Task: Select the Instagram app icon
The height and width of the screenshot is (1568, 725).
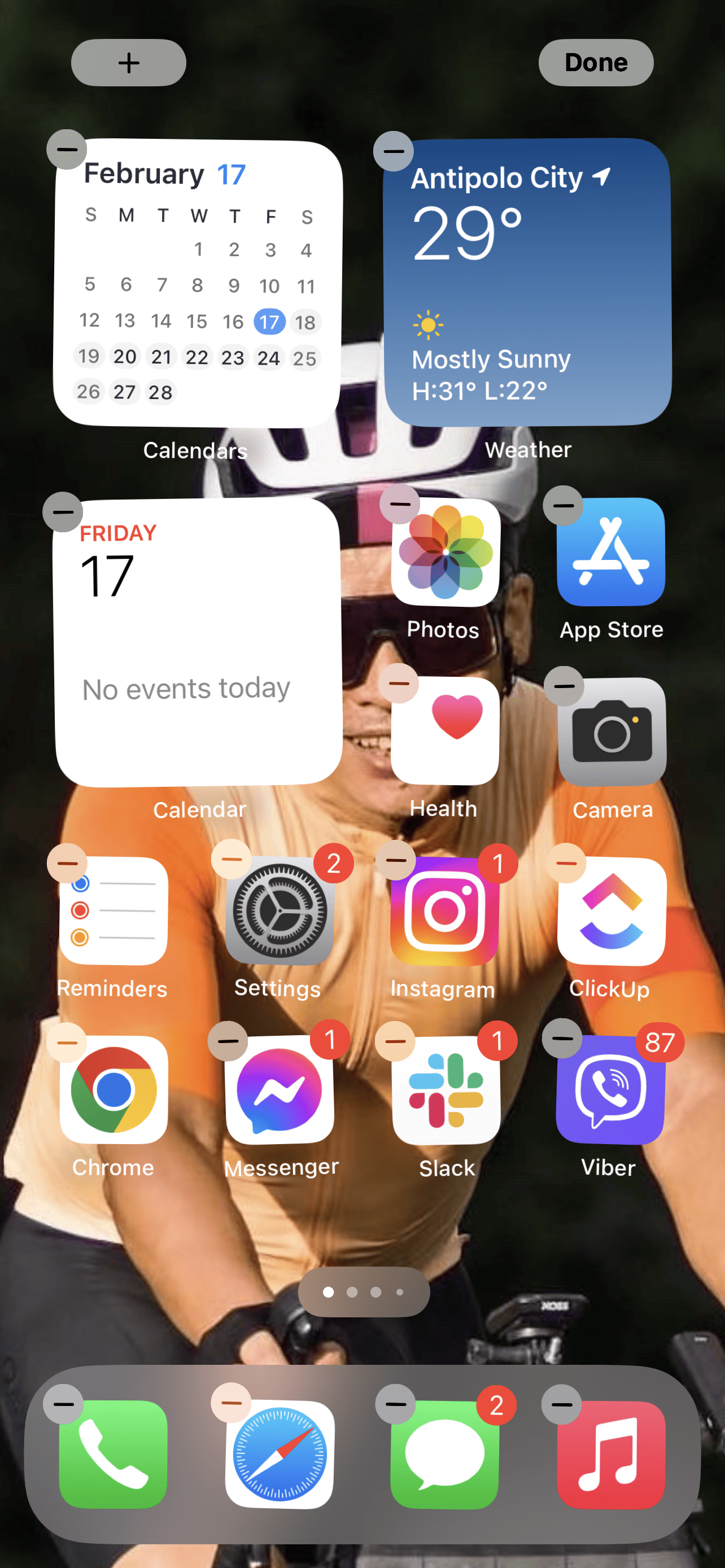Action: [x=445, y=910]
